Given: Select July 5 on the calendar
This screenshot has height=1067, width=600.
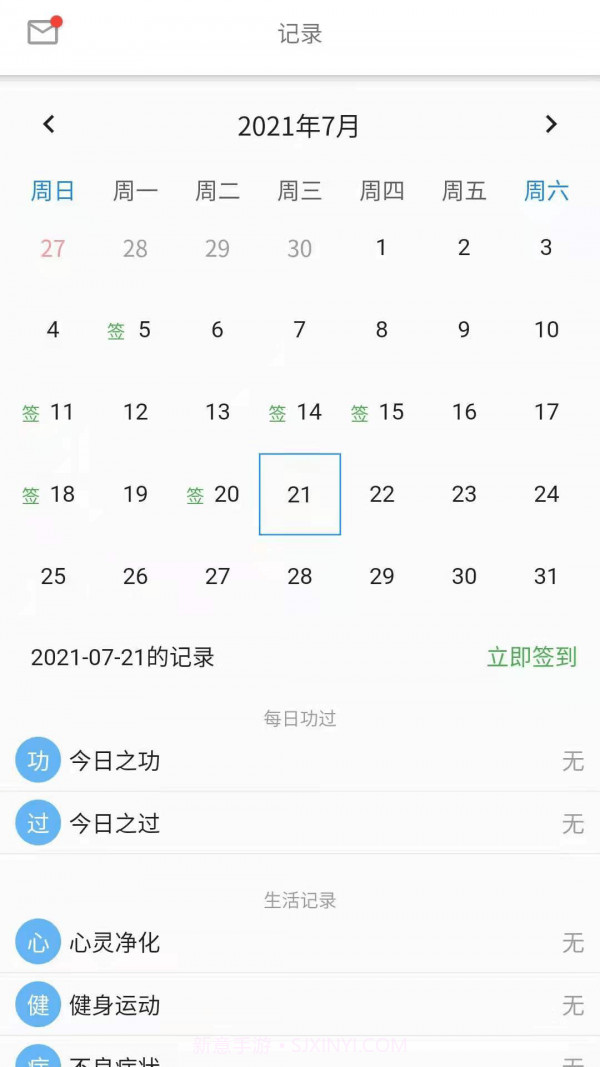Looking at the screenshot, I should [136, 330].
